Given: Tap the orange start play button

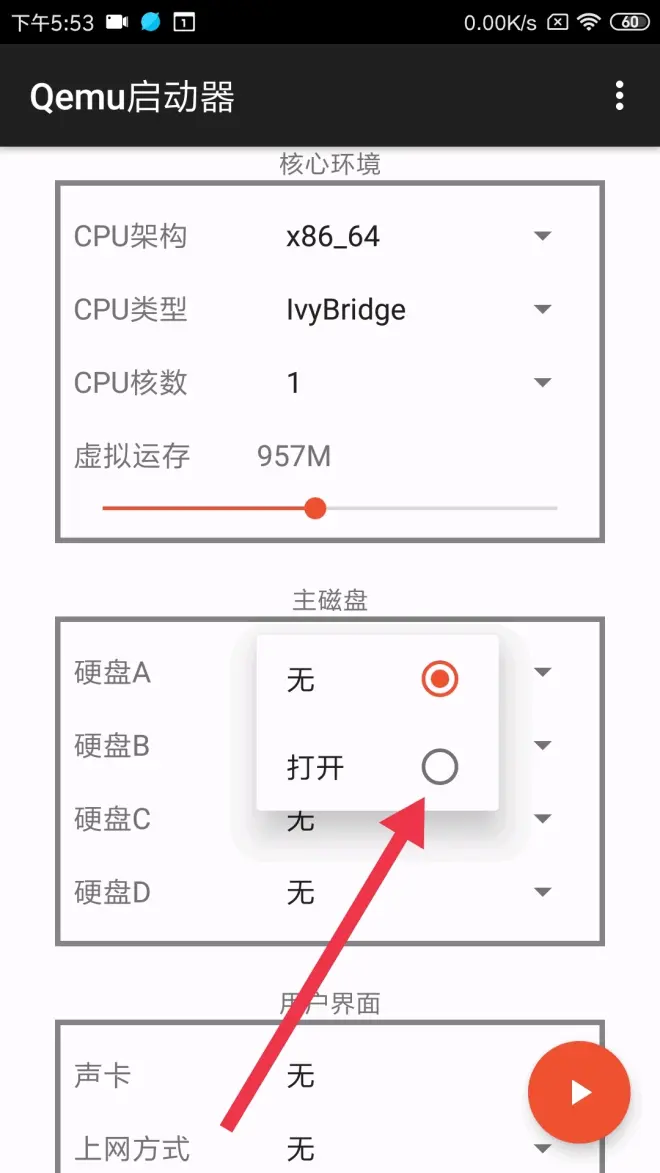Looking at the screenshot, I should pos(579,1093).
